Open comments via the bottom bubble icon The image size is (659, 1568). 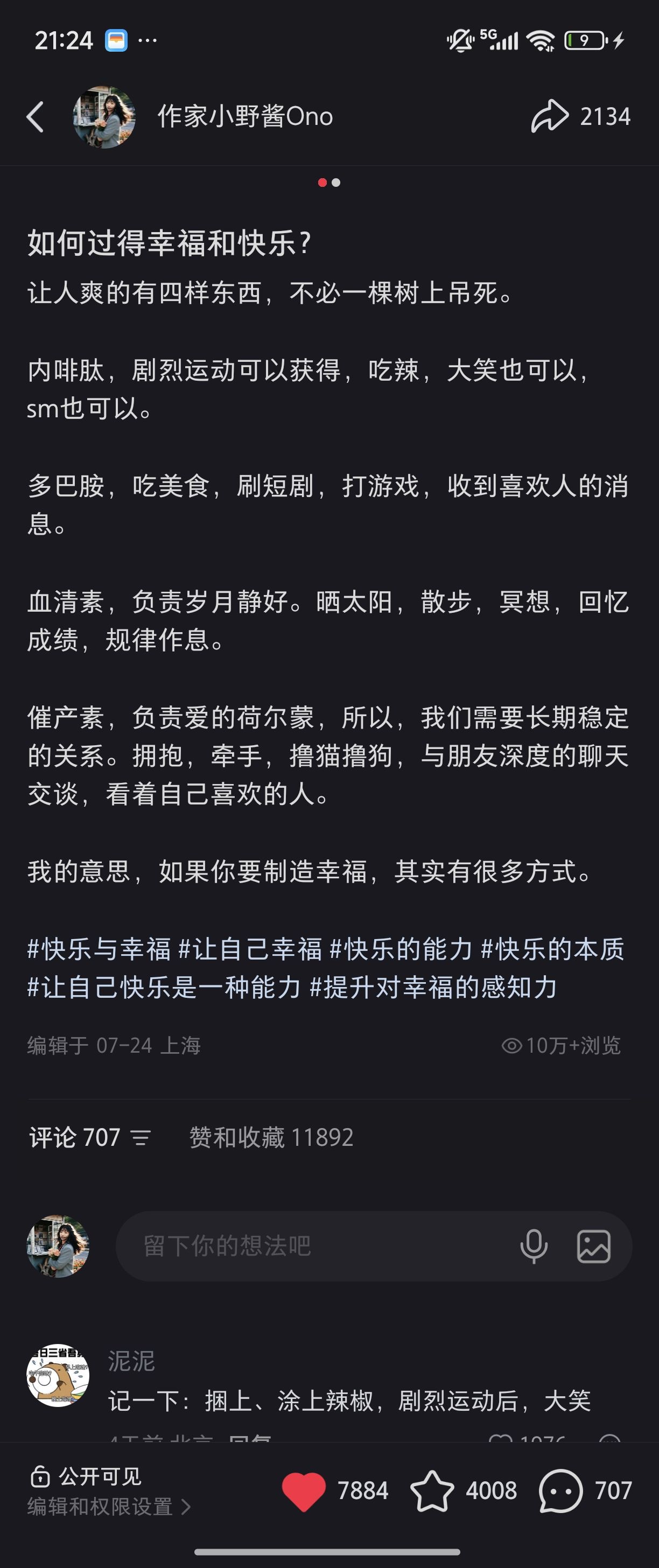point(560,1490)
